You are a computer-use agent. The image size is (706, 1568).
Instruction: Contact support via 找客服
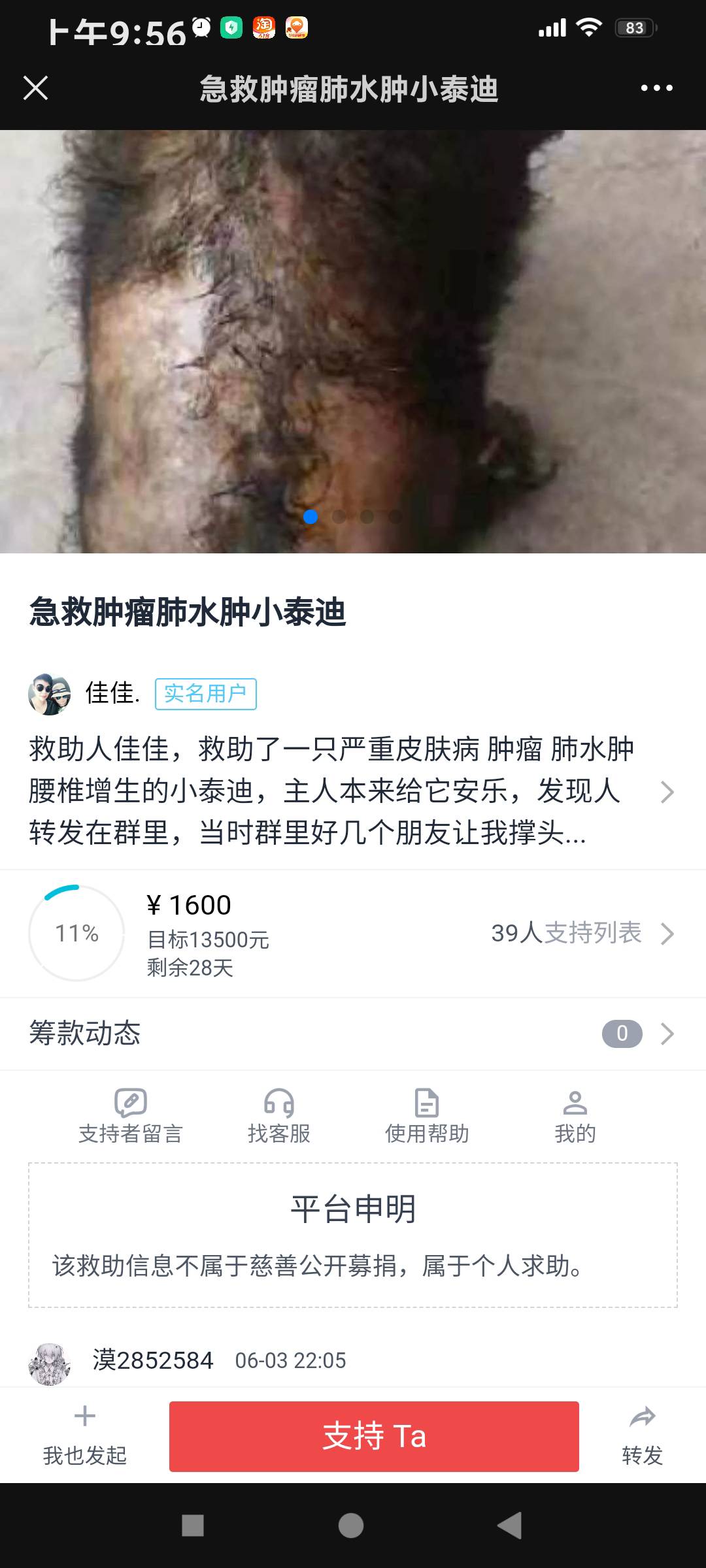coord(279,1116)
